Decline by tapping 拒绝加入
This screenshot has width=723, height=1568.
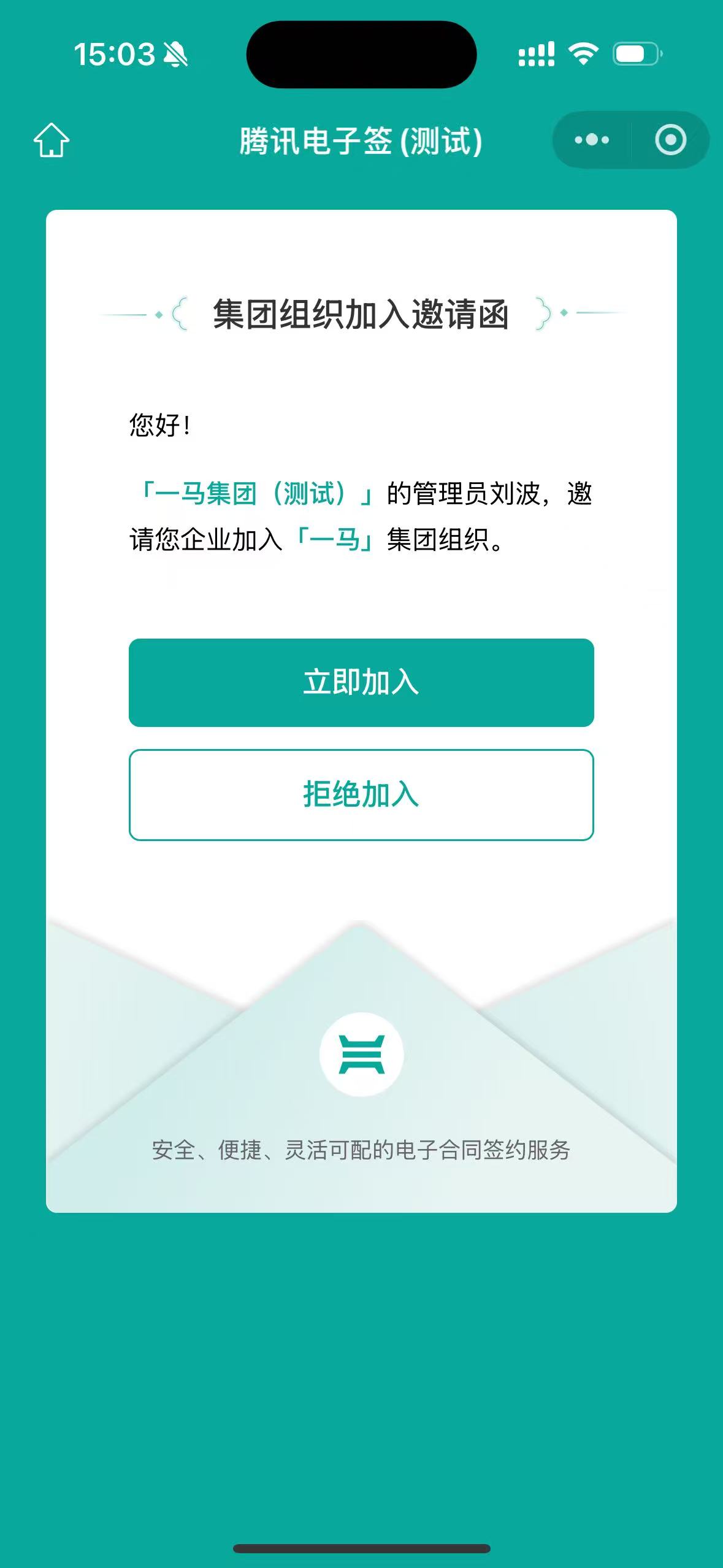click(x=361, y=794)
